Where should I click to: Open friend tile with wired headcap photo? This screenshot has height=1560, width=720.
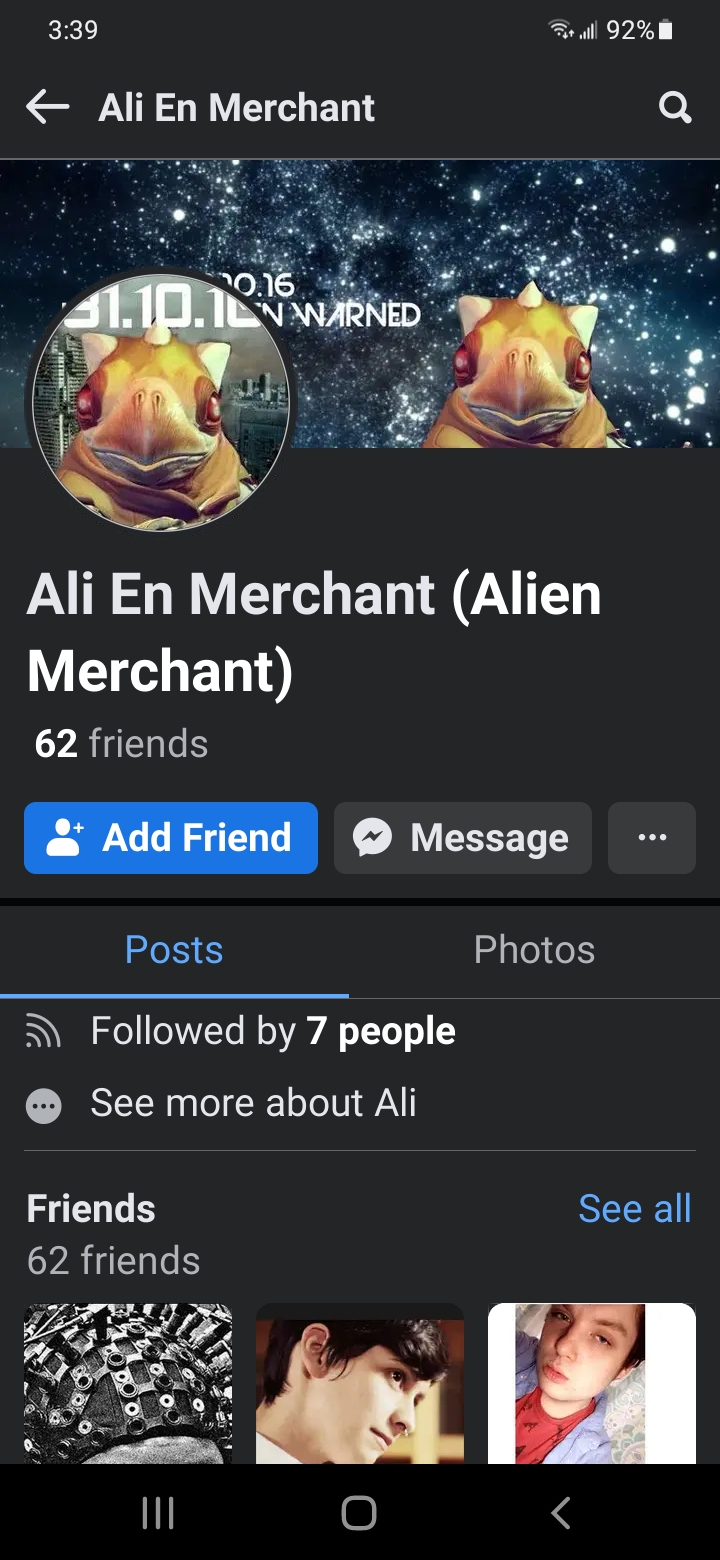click(x=128, y=1383)
